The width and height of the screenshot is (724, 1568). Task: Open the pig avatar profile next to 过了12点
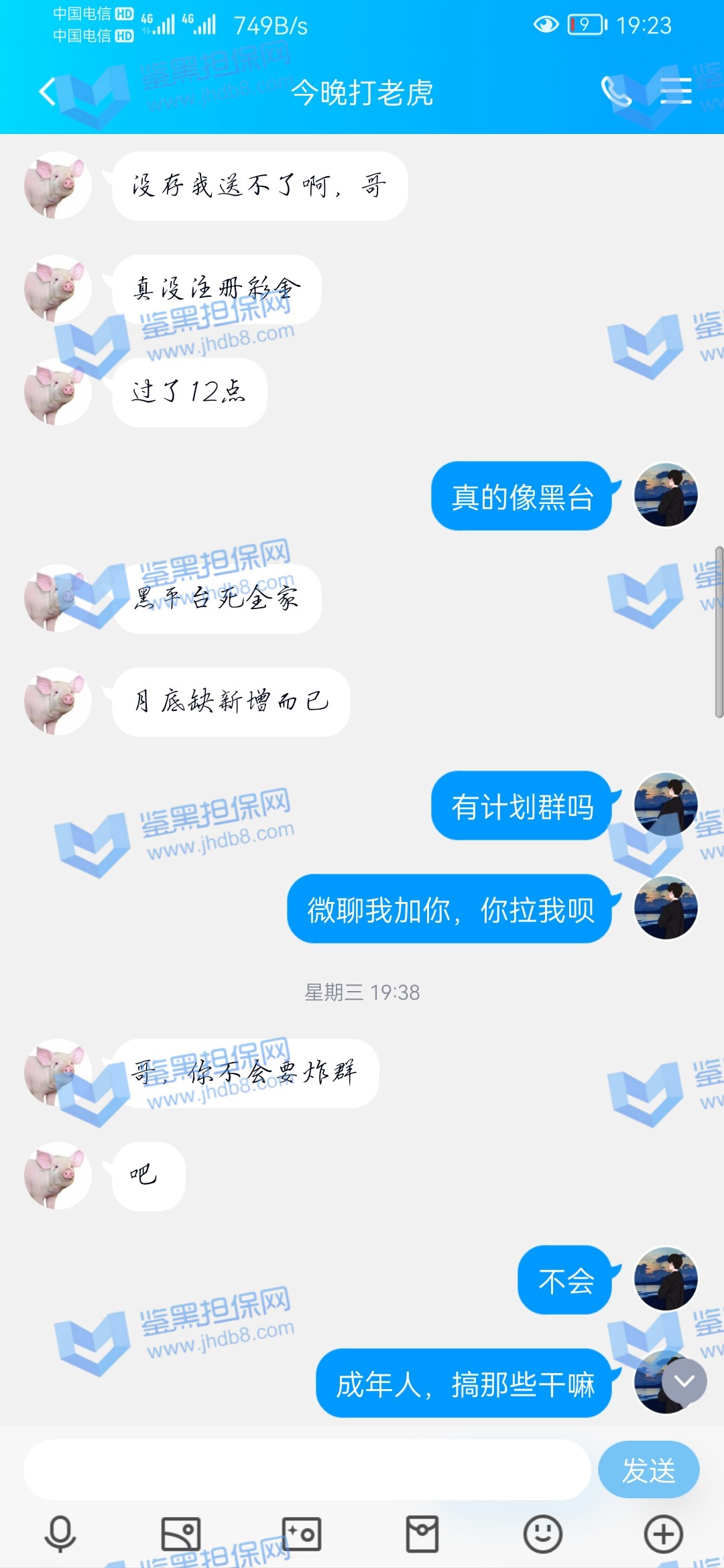(57, 392)
